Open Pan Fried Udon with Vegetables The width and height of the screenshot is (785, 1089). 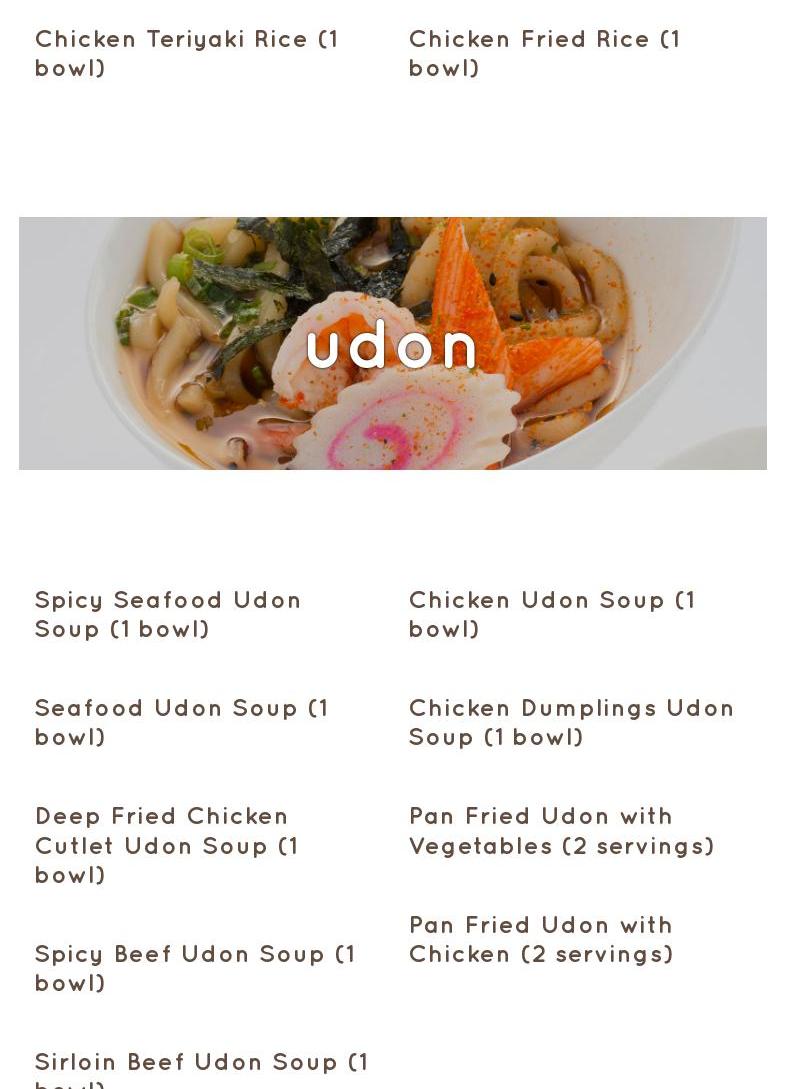[x=561, y=831]
